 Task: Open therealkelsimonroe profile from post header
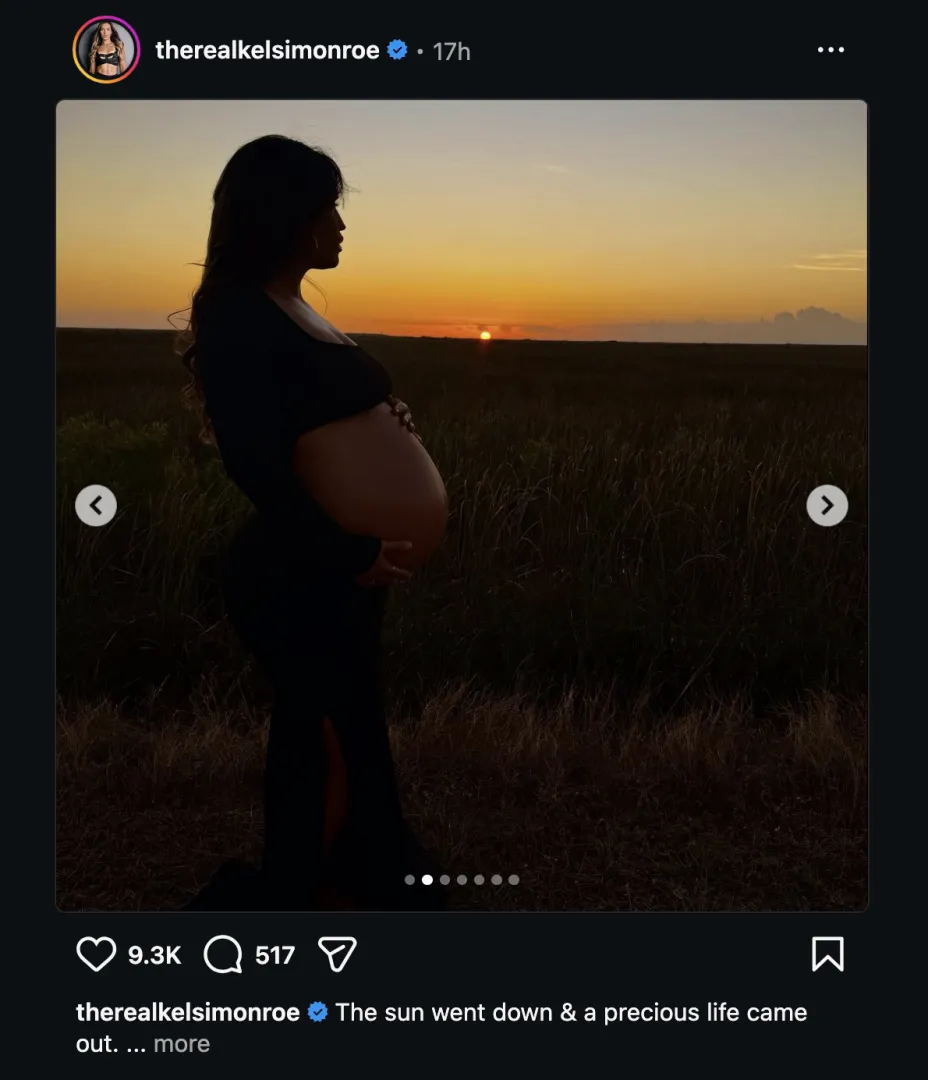[x=267, y=51]
